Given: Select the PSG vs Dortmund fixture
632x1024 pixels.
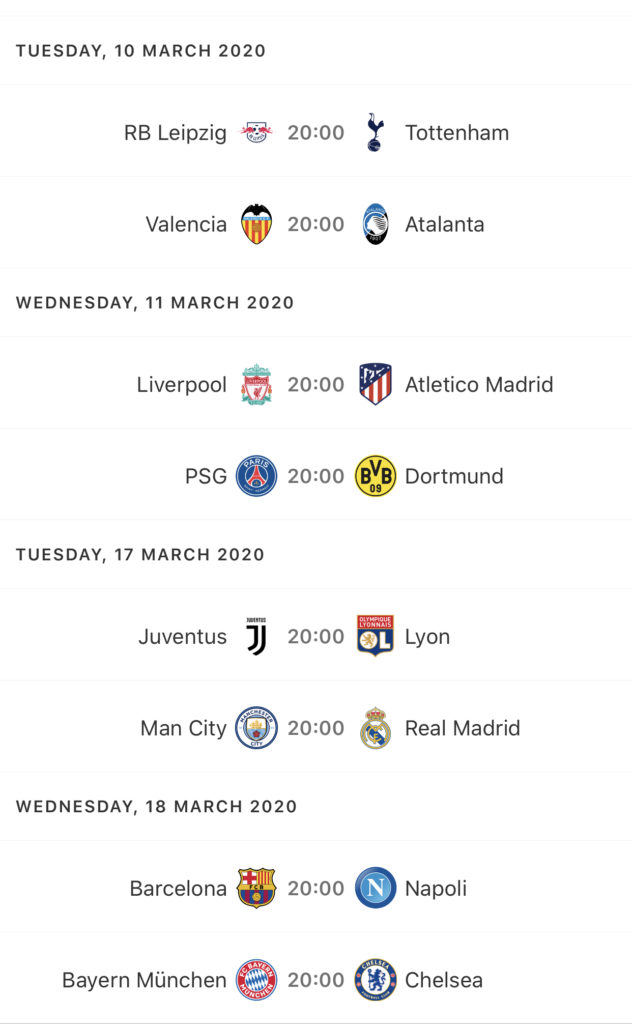Looking at the screenshot, I should (x=316, y=475).
